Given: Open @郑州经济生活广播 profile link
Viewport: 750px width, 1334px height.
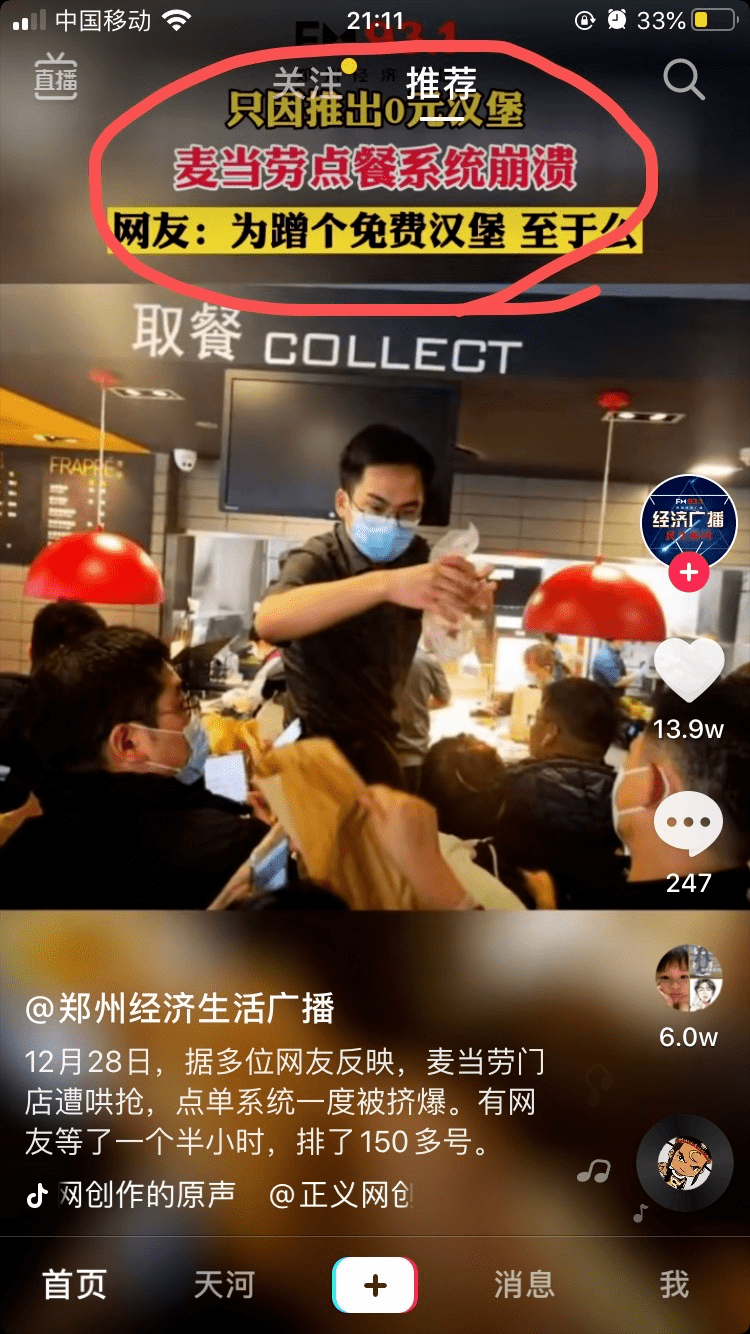Looking at the screenshot, I should point(180,1008).
